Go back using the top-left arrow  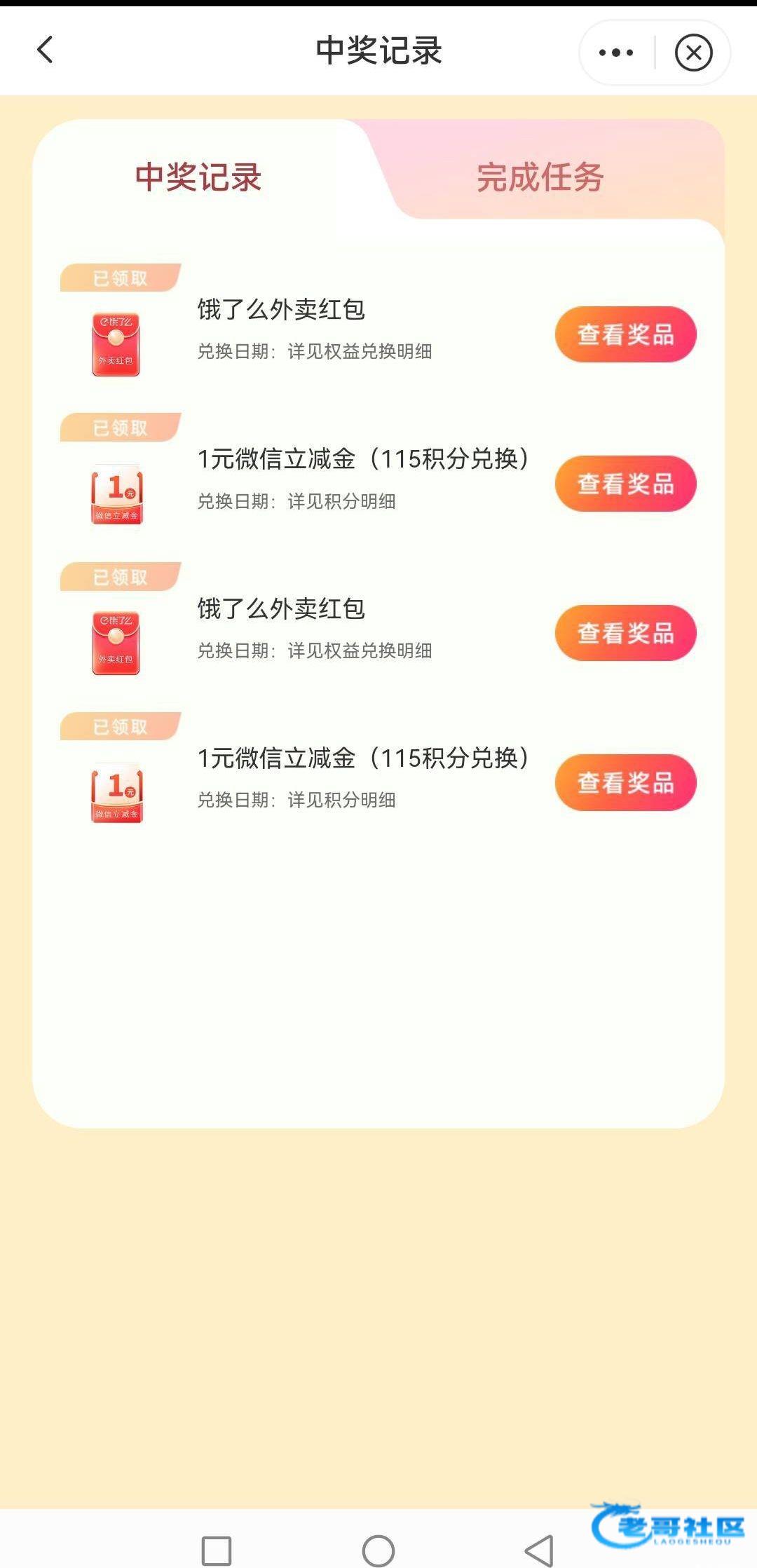coord(45,50)
